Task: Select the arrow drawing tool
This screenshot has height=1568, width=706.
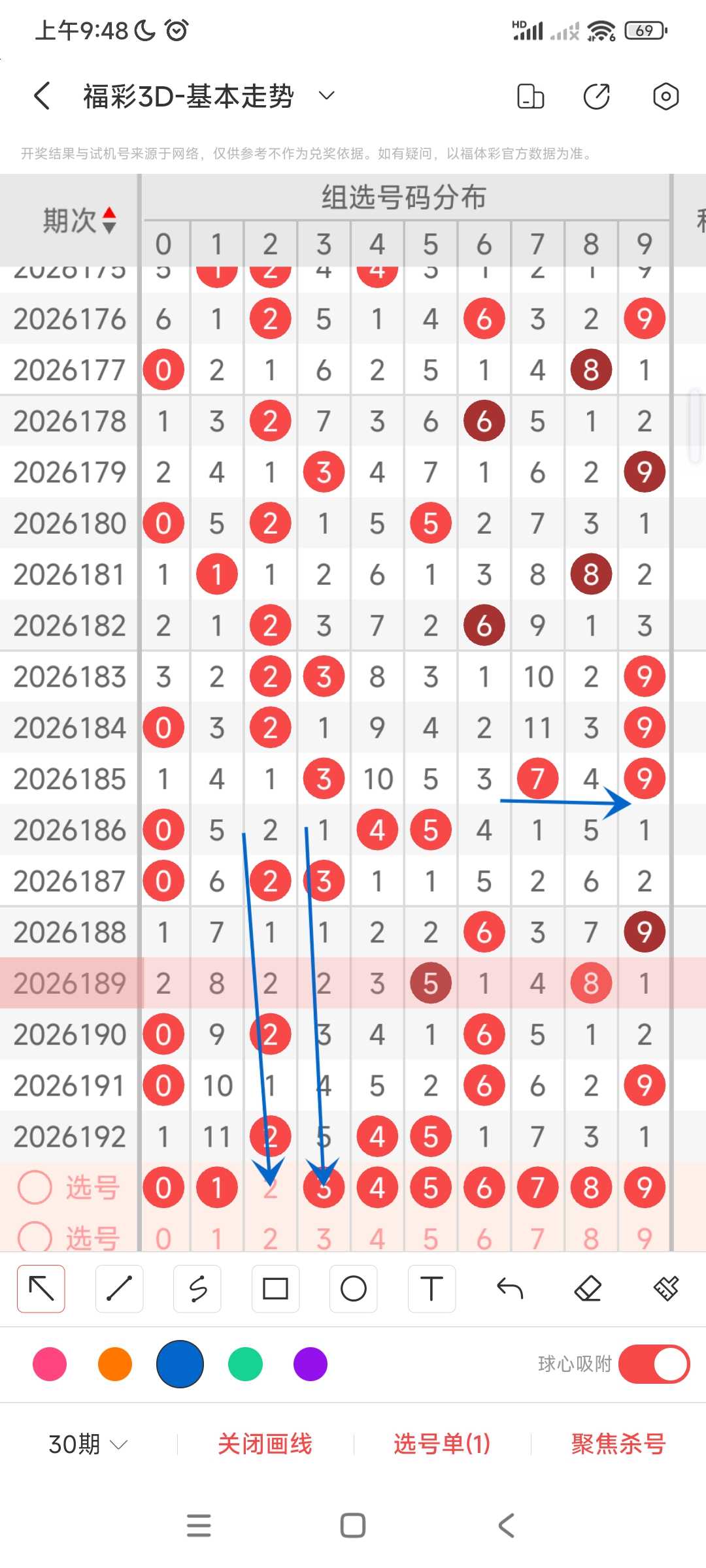Action: [41, 1289]
